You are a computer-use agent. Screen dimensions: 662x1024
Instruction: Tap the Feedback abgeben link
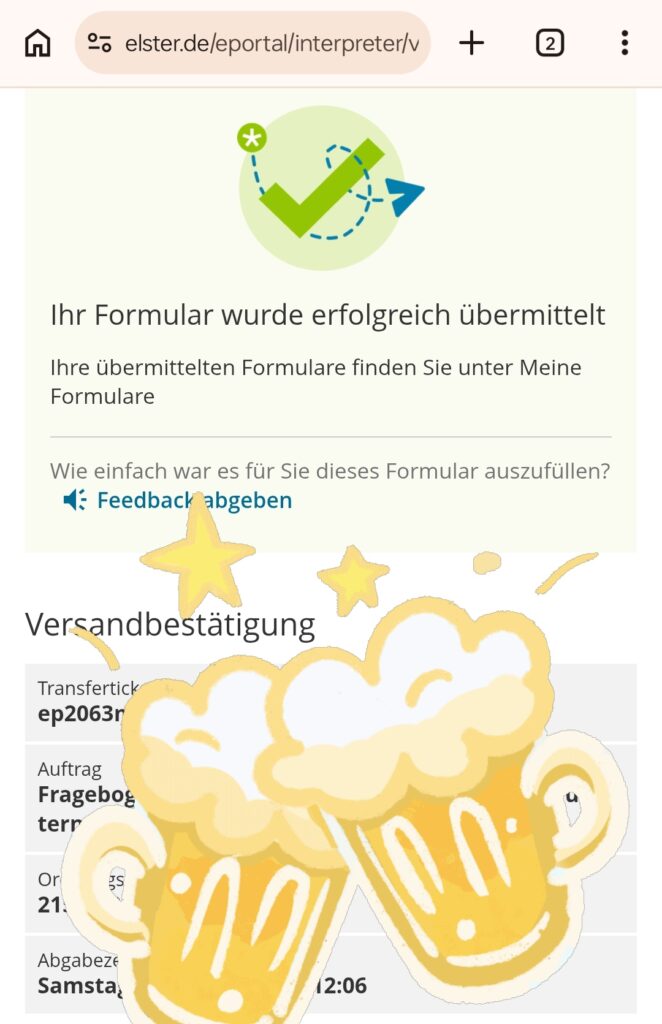pos(178,500)
